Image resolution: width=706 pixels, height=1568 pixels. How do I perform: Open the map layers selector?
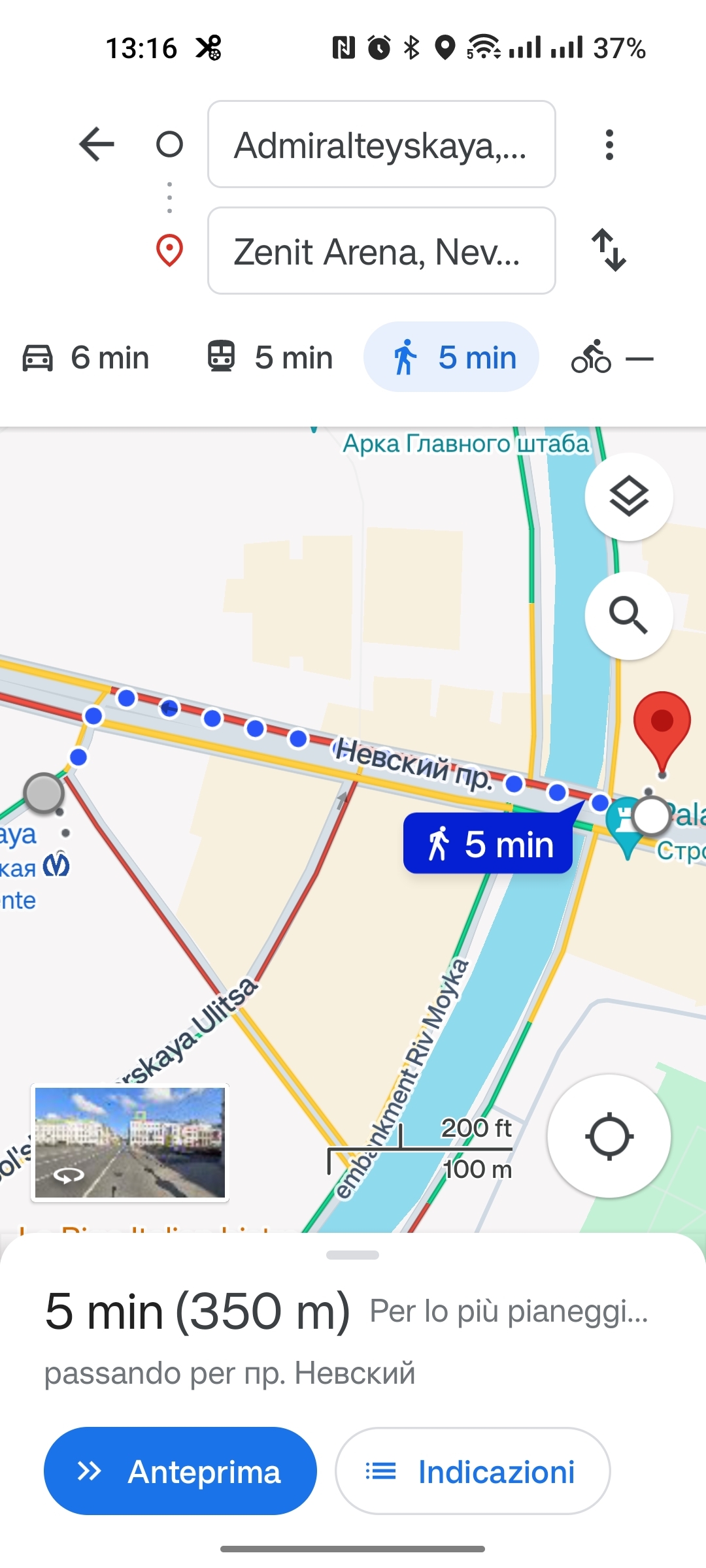point(629,497)
